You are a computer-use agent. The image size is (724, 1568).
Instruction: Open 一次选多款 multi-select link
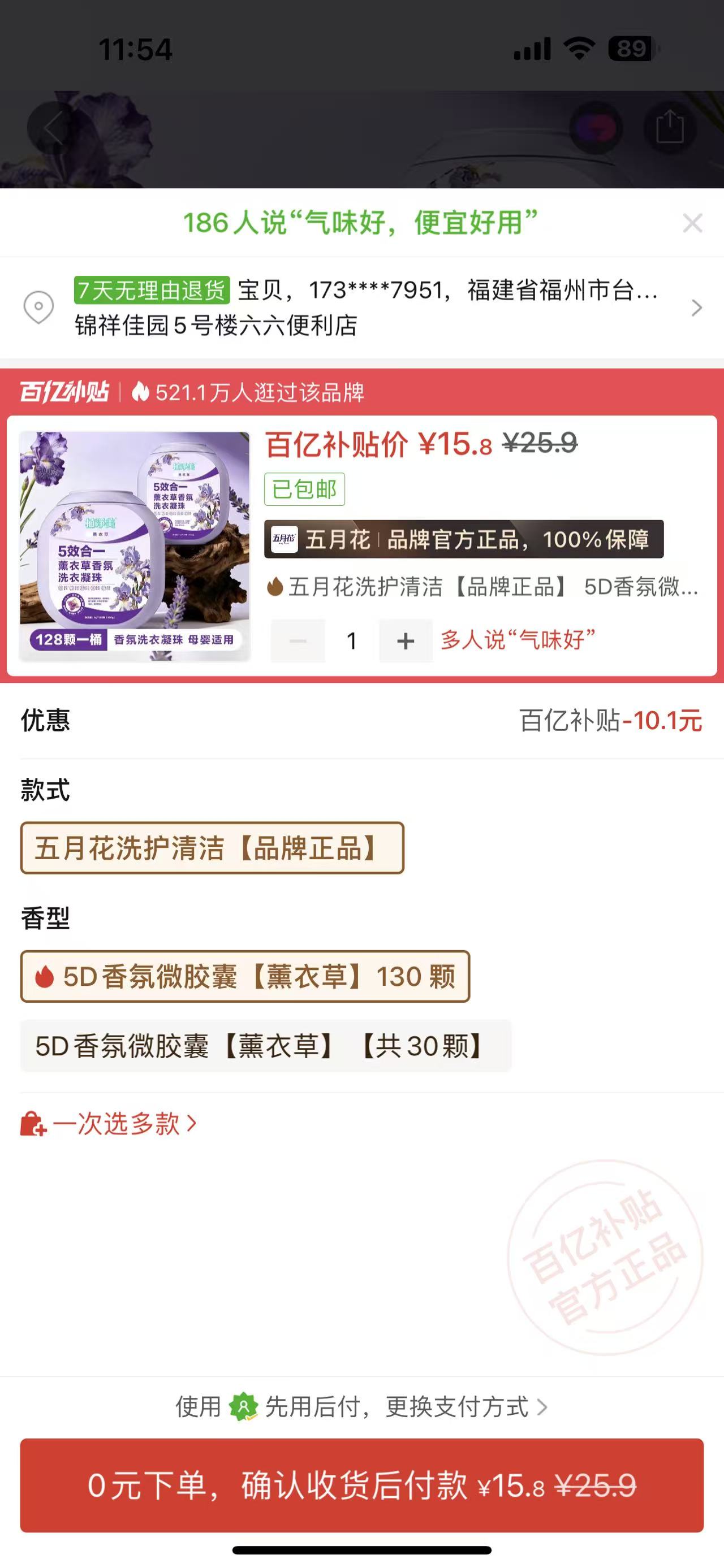point(110,1124)
